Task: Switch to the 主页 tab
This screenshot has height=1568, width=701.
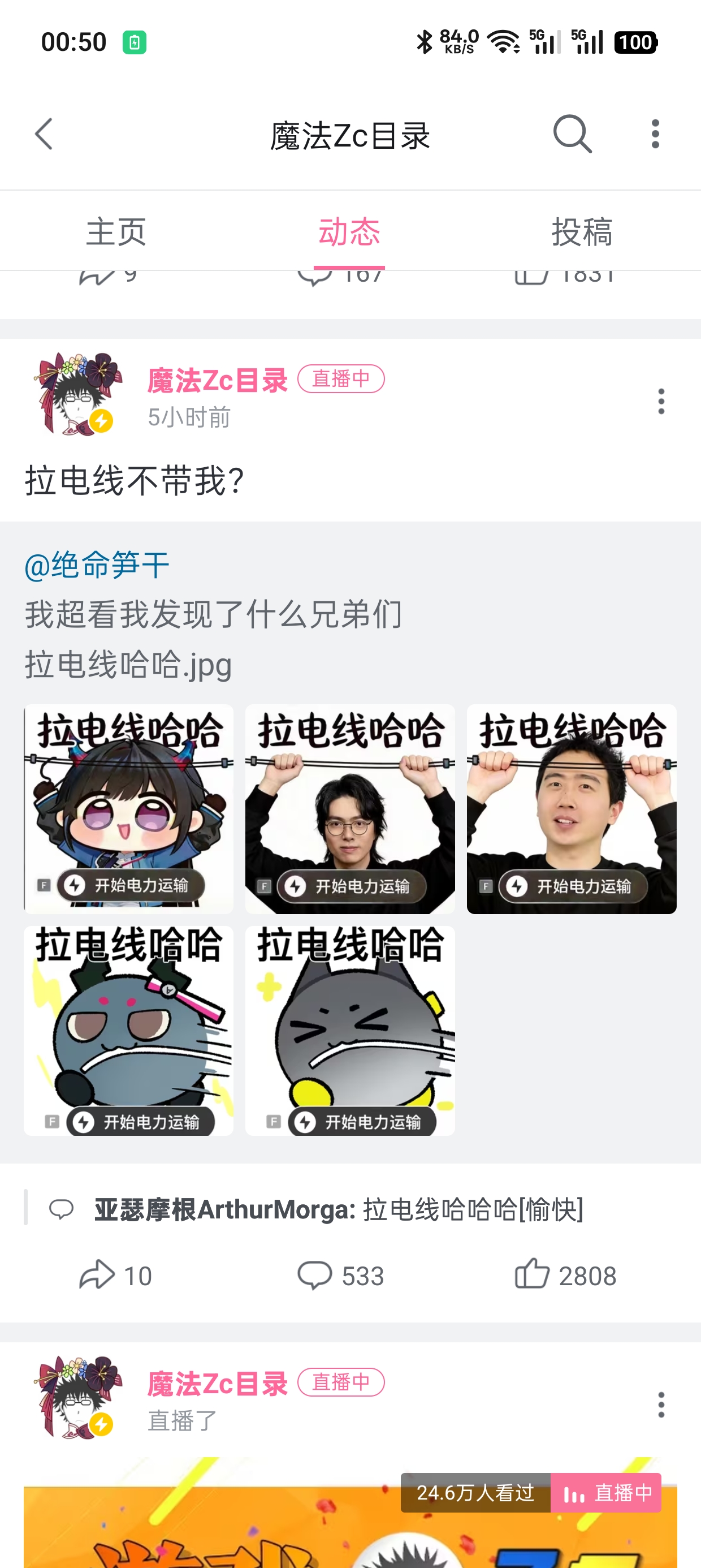Action: (116, 232)
